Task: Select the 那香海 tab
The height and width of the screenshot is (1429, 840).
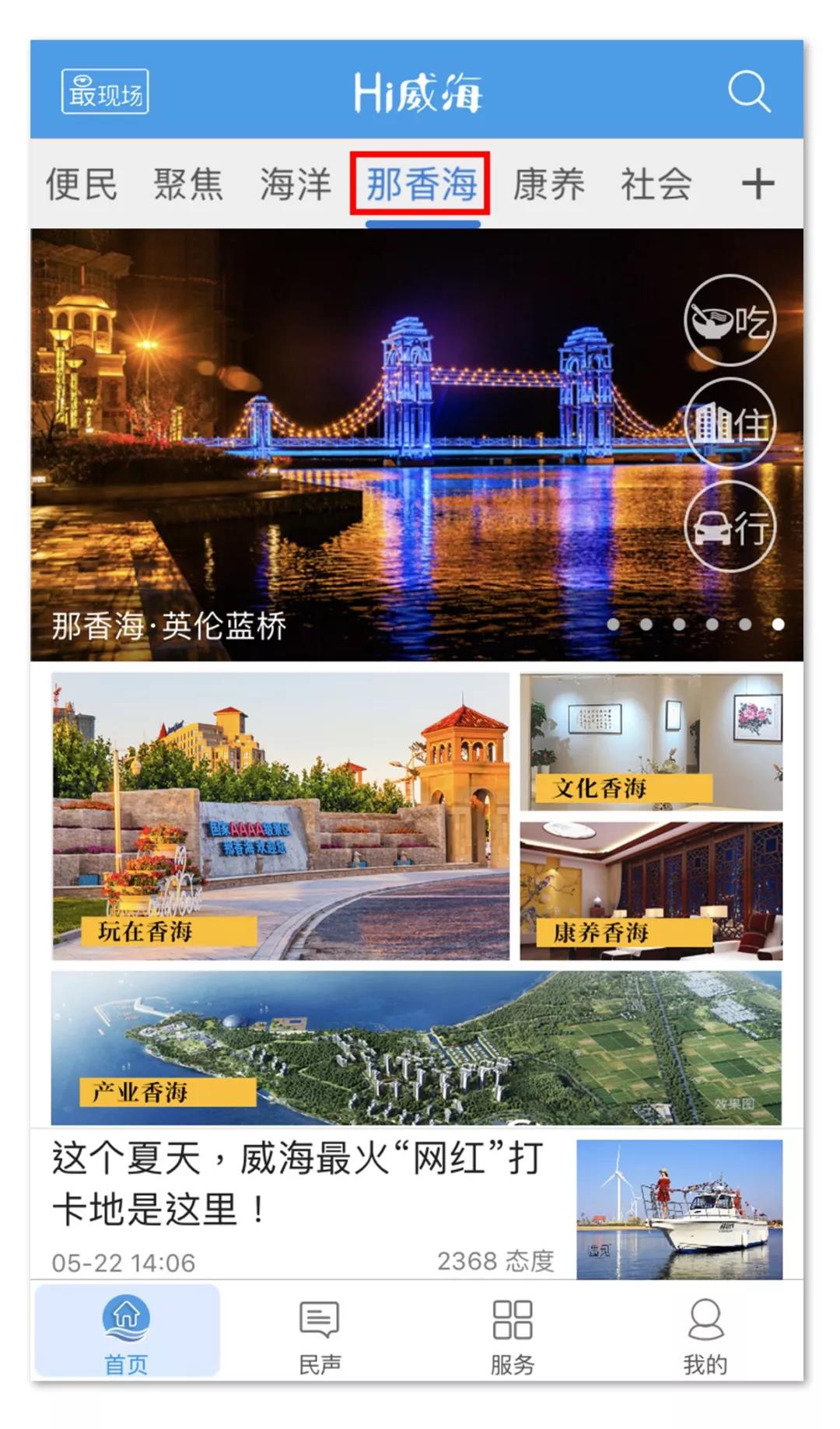Action: [x=420, y=184]
